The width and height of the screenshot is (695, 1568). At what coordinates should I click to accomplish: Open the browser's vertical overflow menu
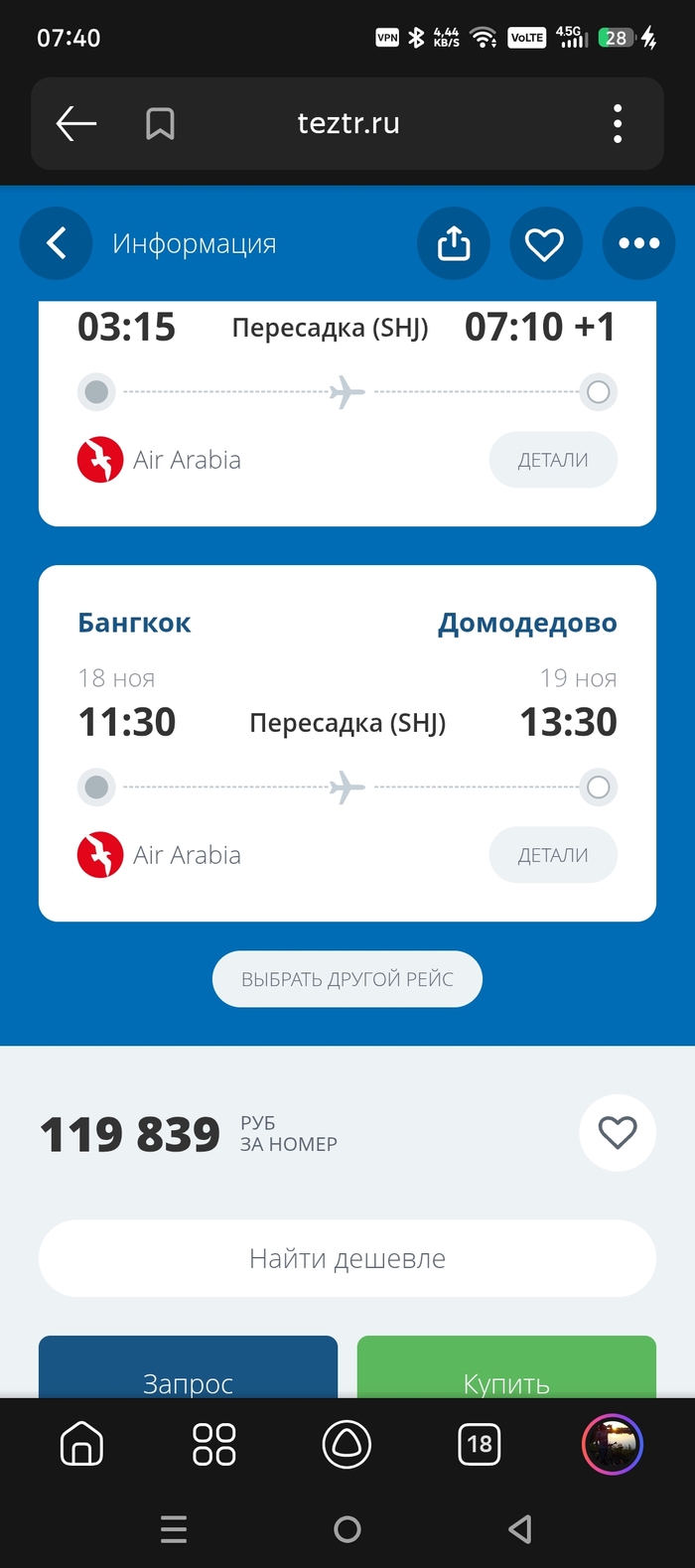[x=618, y=124]
